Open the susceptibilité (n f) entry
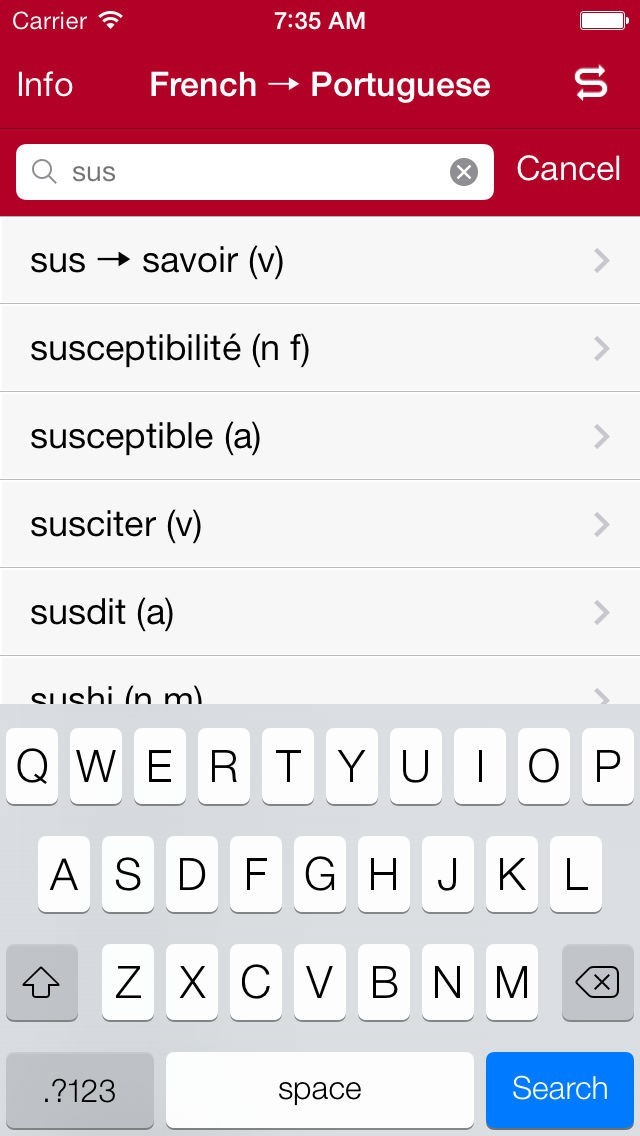Screen dimensions: 640x1136 320,348
